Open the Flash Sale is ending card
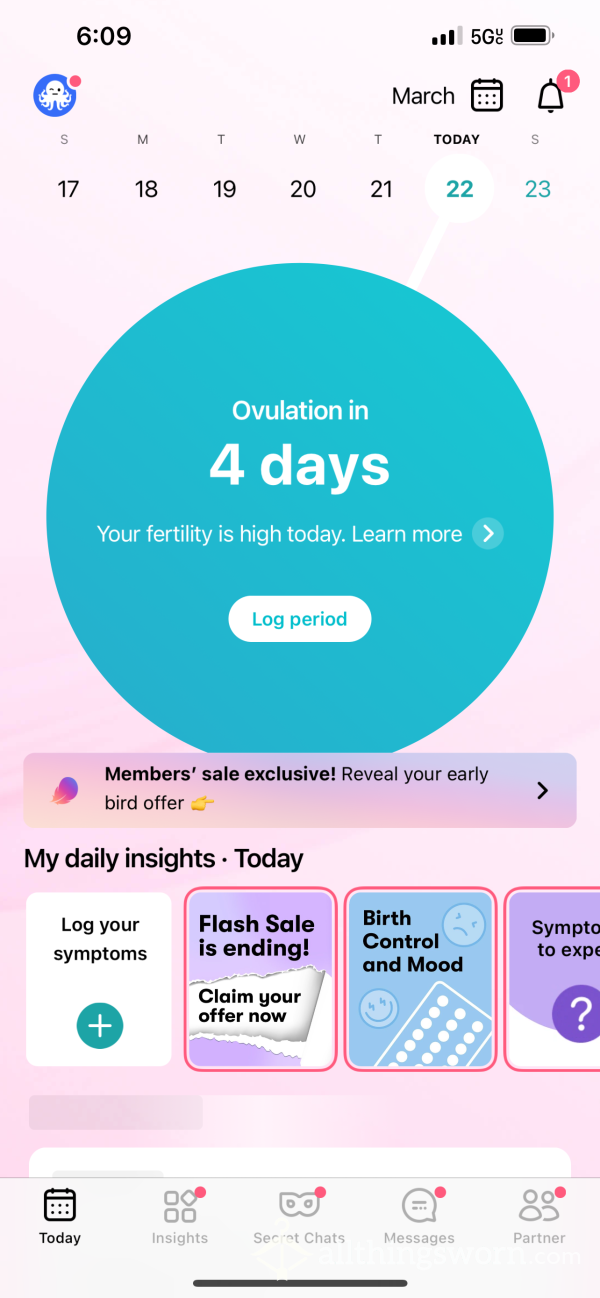The width and height of the screenshot is (600, 1298). click(260, 979)
